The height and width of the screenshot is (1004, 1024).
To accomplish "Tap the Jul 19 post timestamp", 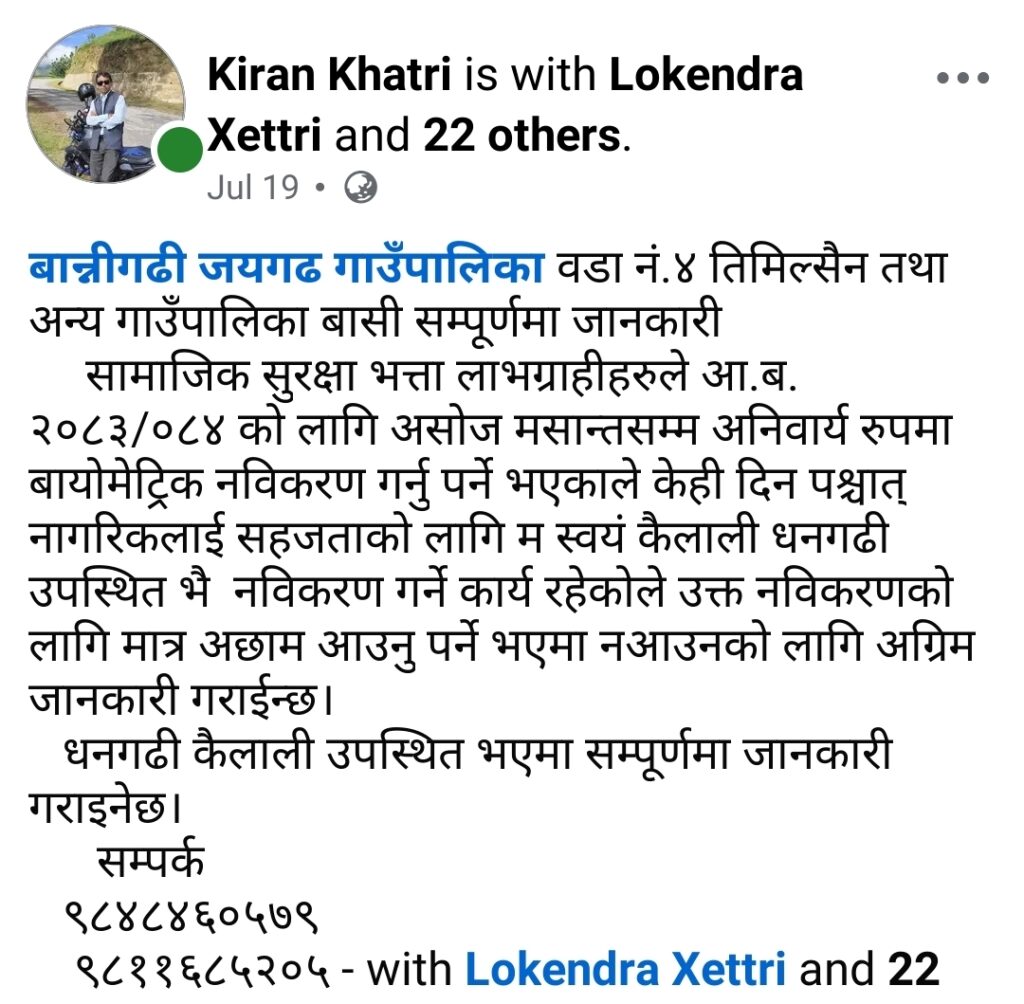I will point(253,187).
